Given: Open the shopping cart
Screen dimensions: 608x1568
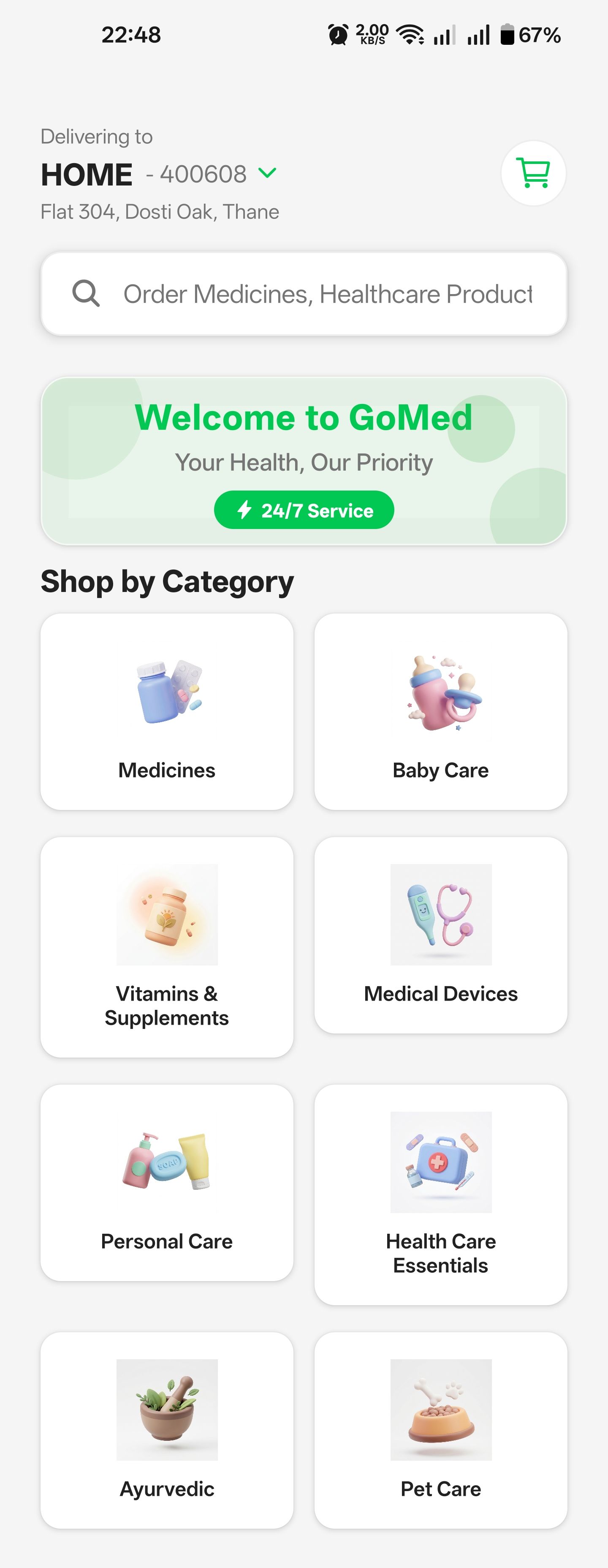Looking at the screenshot, I should (x=533, y=174).
